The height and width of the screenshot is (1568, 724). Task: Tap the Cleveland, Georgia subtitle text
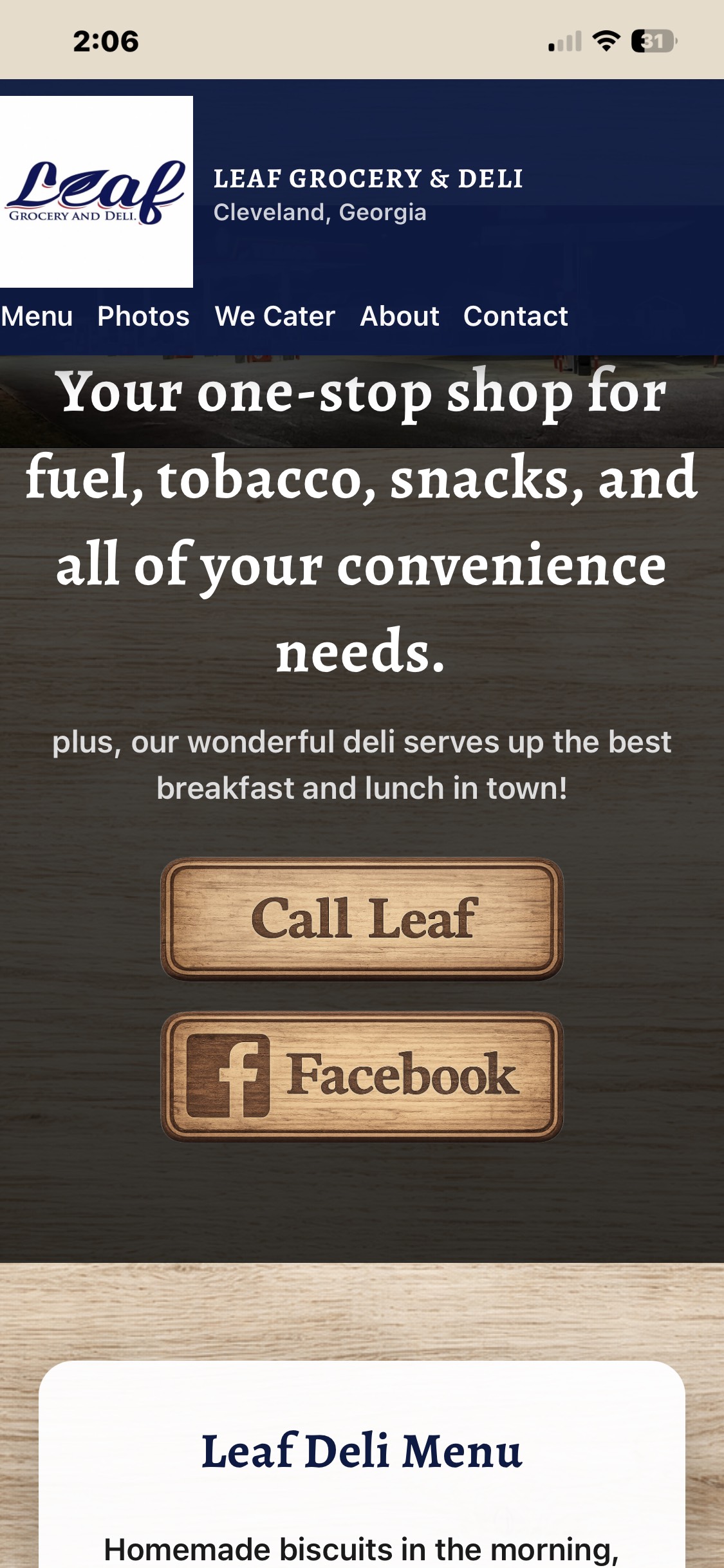pyautogui.click(x=320, y=213)
